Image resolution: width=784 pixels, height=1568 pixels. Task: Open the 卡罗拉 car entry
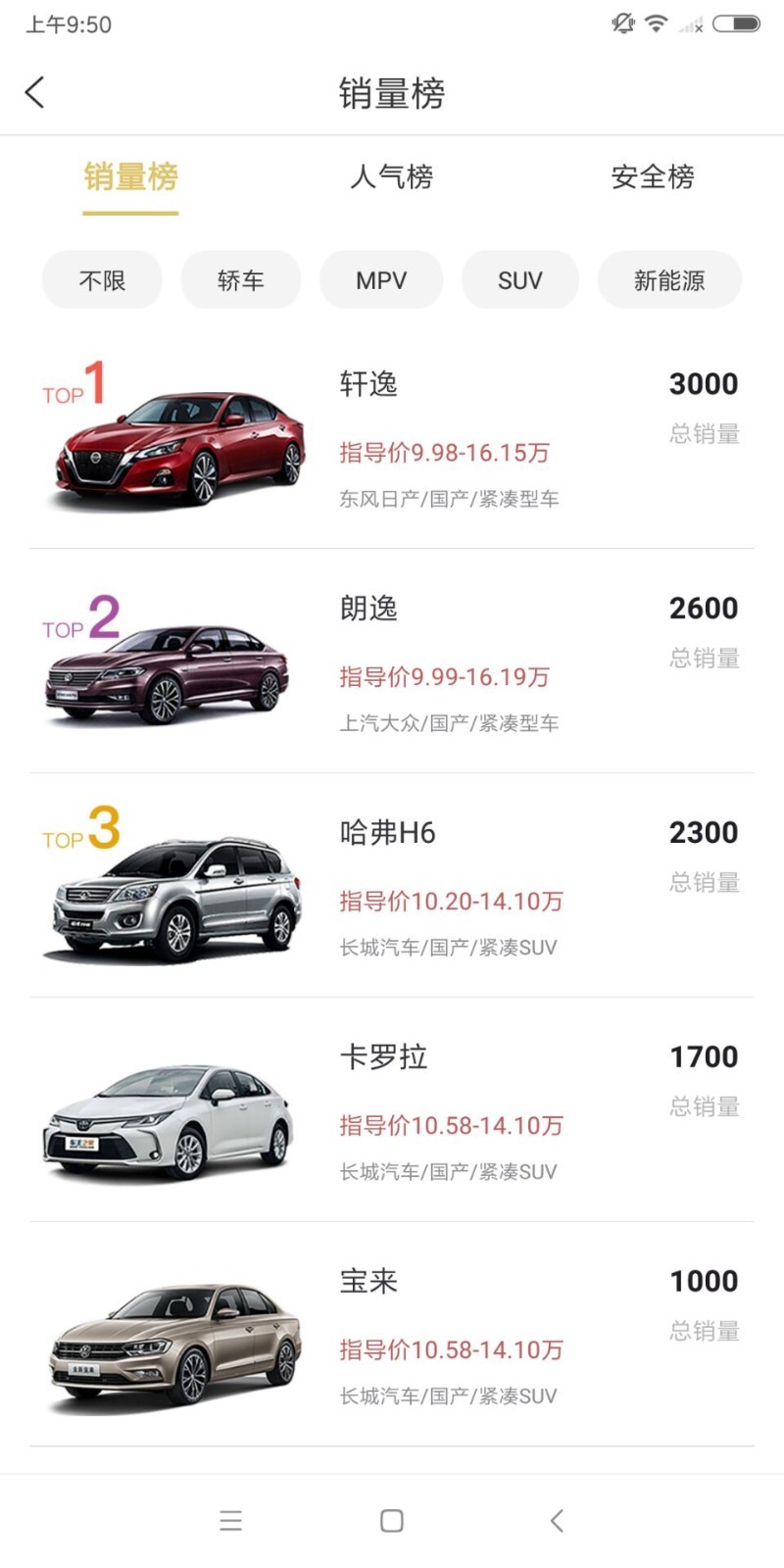point(392,1111)
